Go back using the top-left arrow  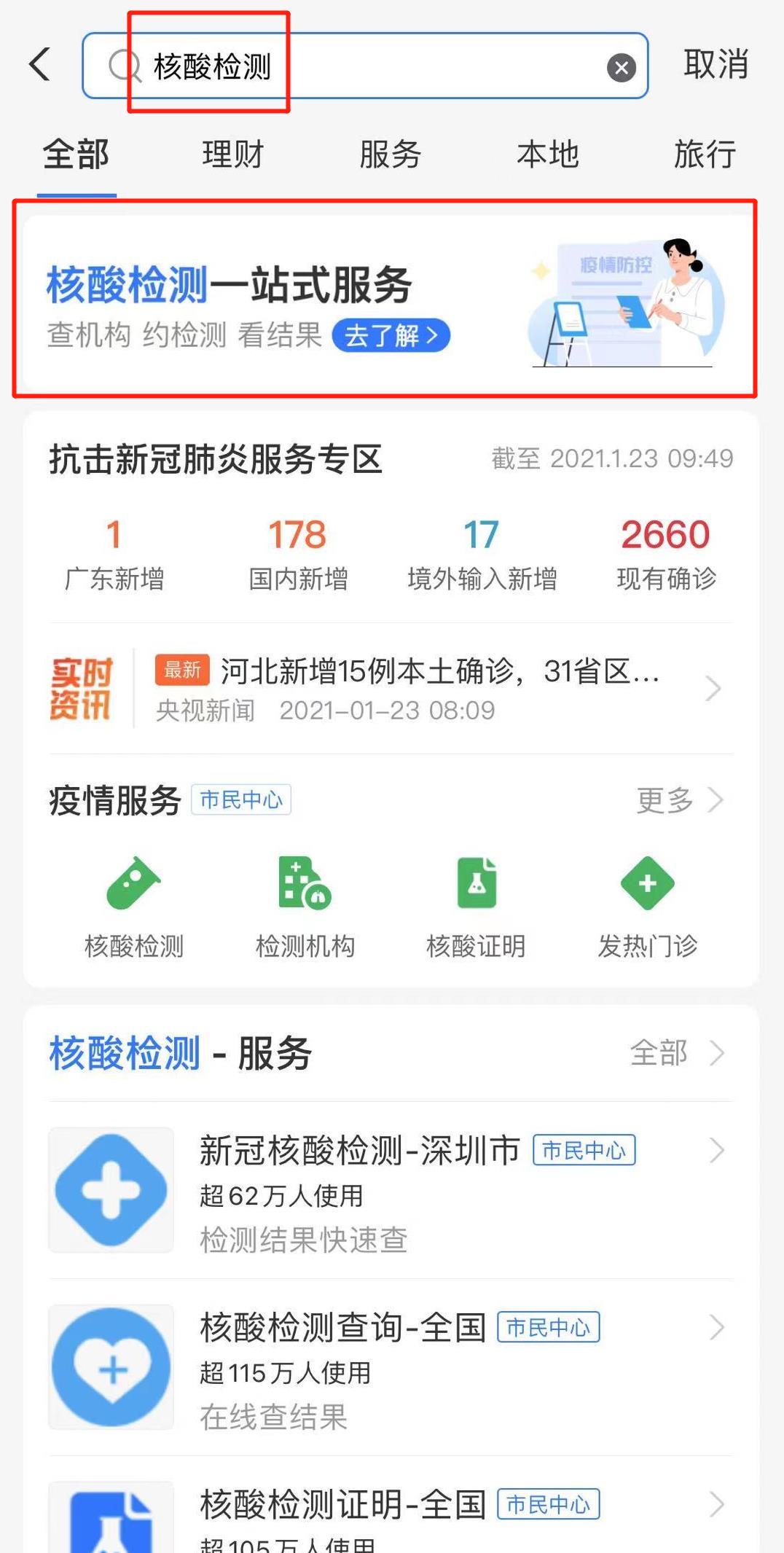41,64
